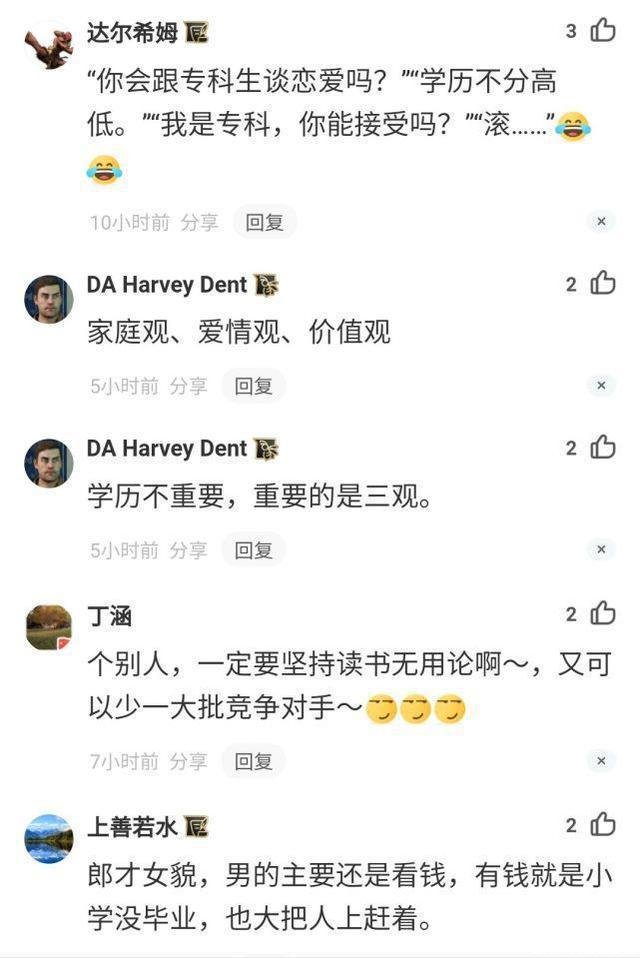Reply to 丁涵's comment
The width and height of the screenshot is (640, 958).
tap(254, 762)
